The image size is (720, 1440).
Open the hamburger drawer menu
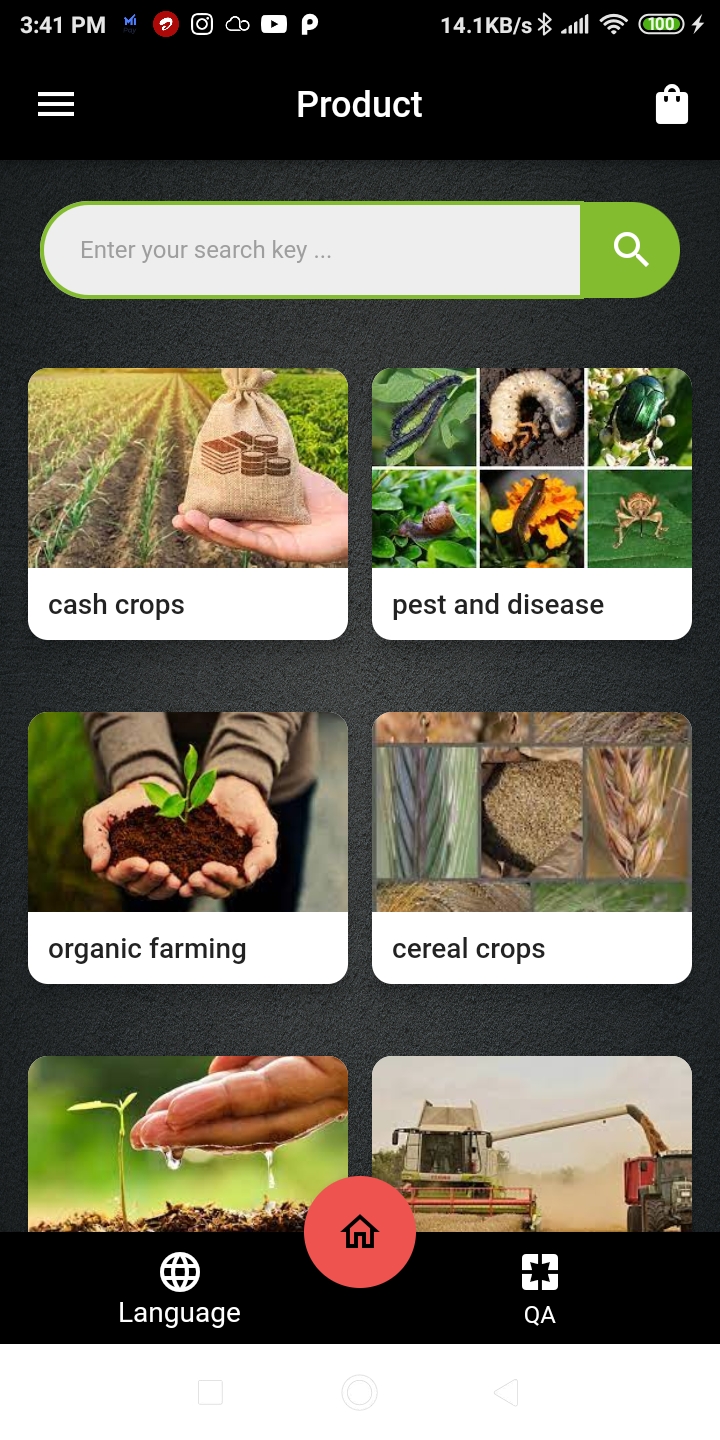(x=56, y=104)
